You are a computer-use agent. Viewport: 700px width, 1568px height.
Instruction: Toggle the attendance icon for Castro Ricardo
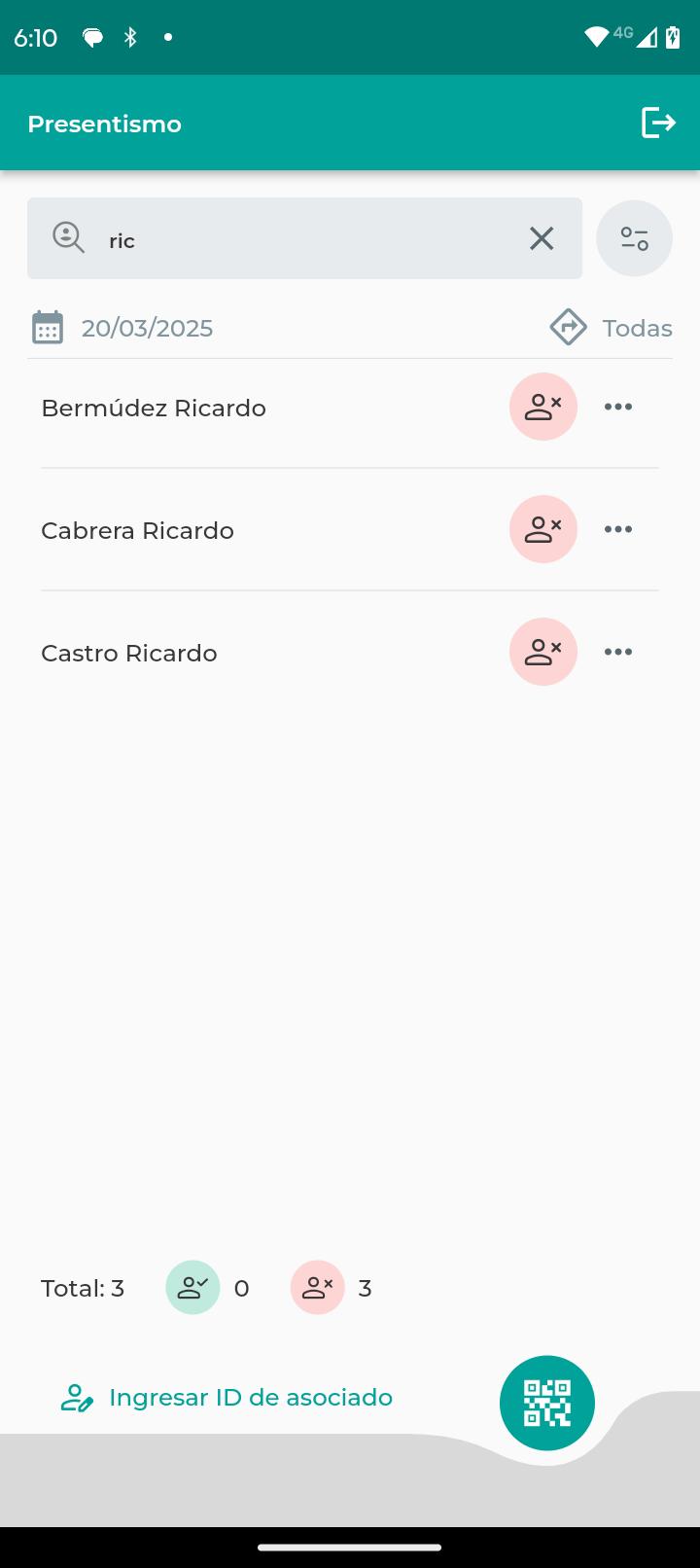click(543, 652)
